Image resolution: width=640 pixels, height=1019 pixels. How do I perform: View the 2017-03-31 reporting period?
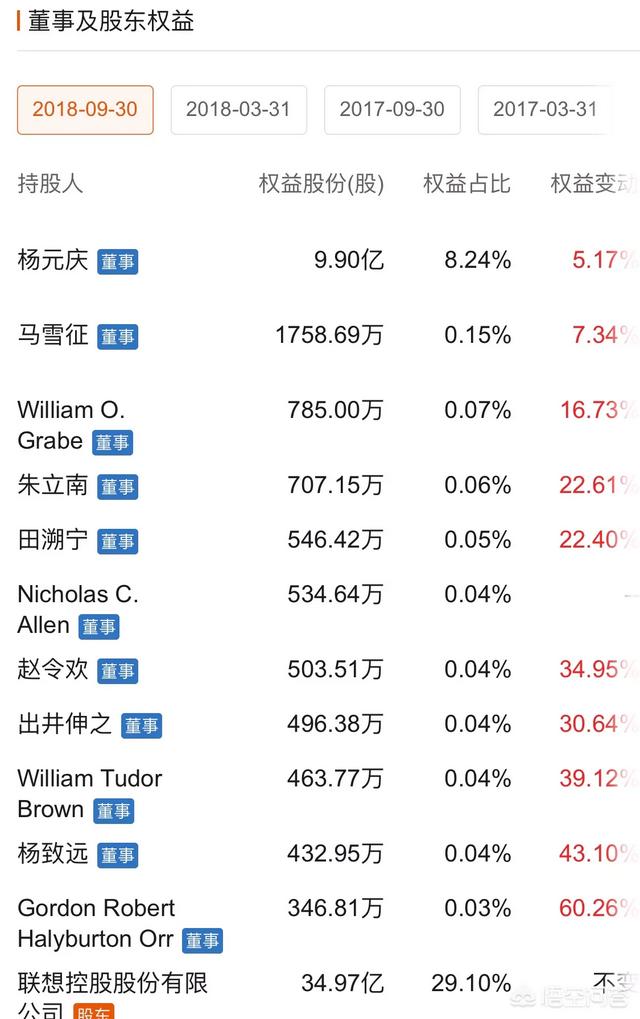point(545,109)
